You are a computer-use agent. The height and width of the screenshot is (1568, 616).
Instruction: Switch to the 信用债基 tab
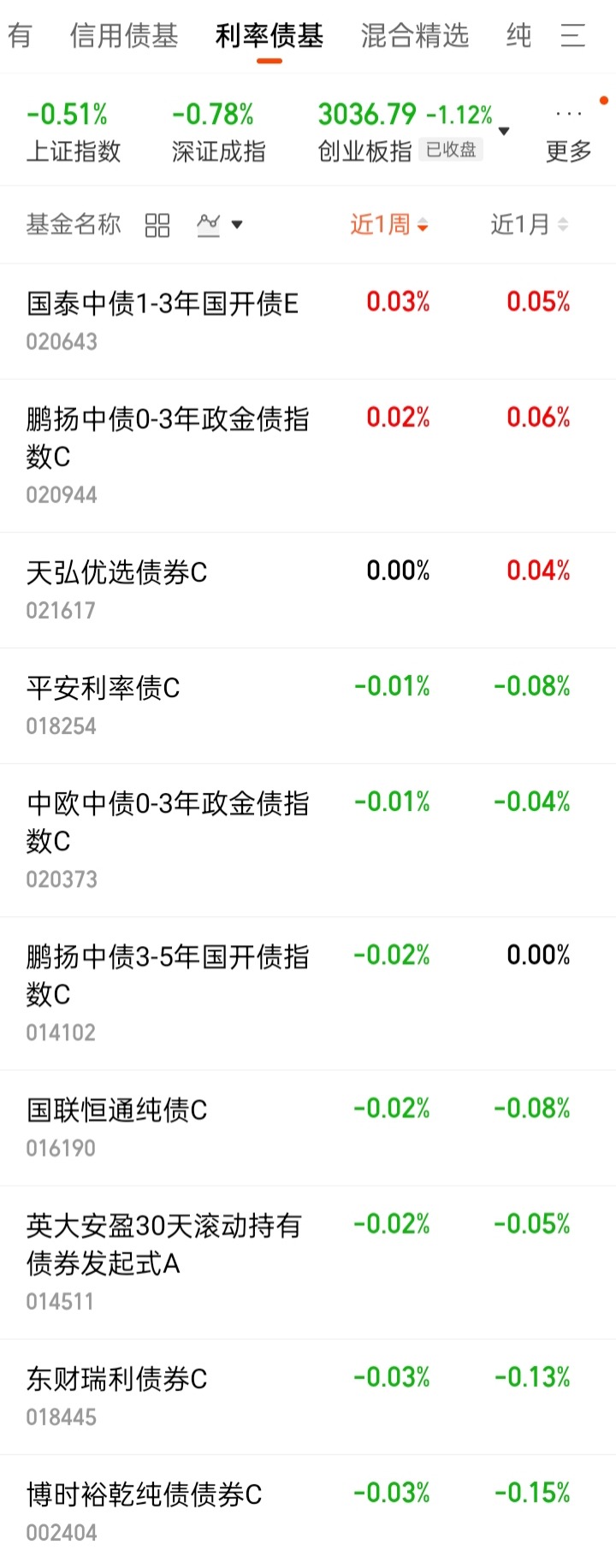tap(124, 36)
